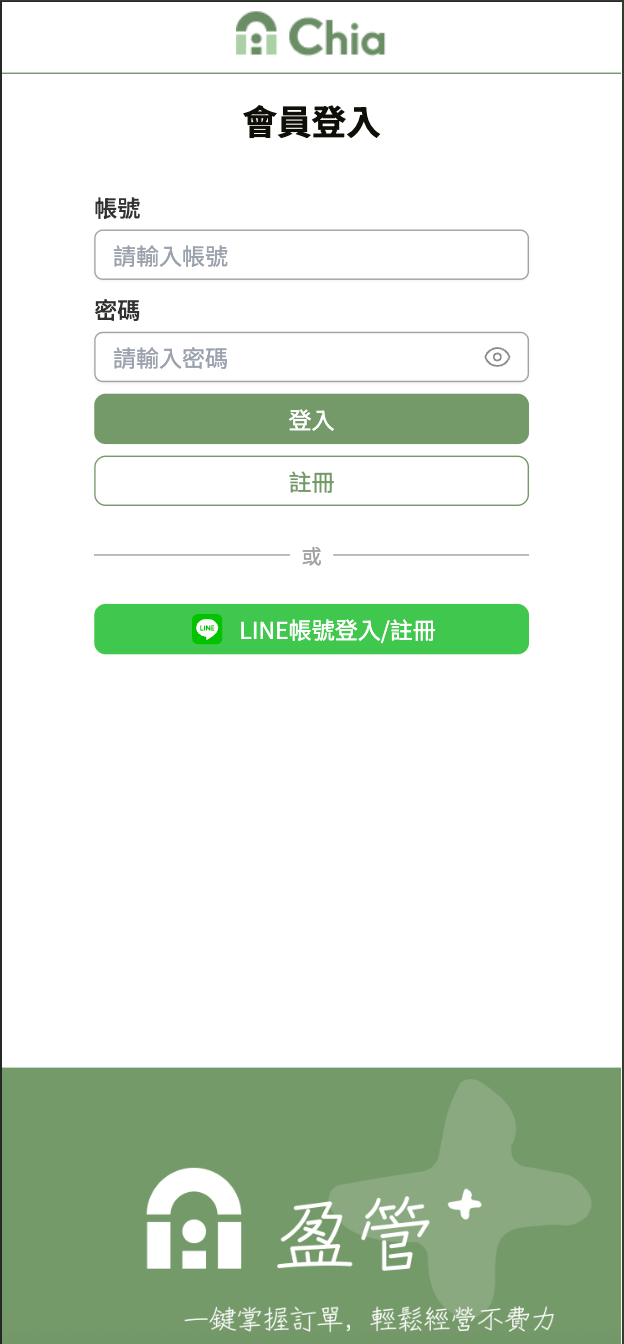Show password with the eye icon
Viewport: 624px width, 1344px height.
pyautogui.click(x=497, y=357)
